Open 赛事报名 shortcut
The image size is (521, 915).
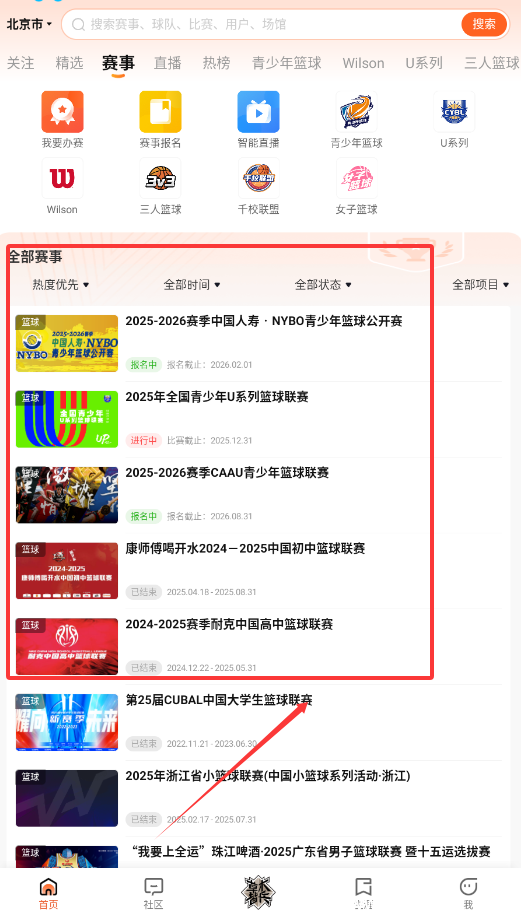click(x=160, y=120)
